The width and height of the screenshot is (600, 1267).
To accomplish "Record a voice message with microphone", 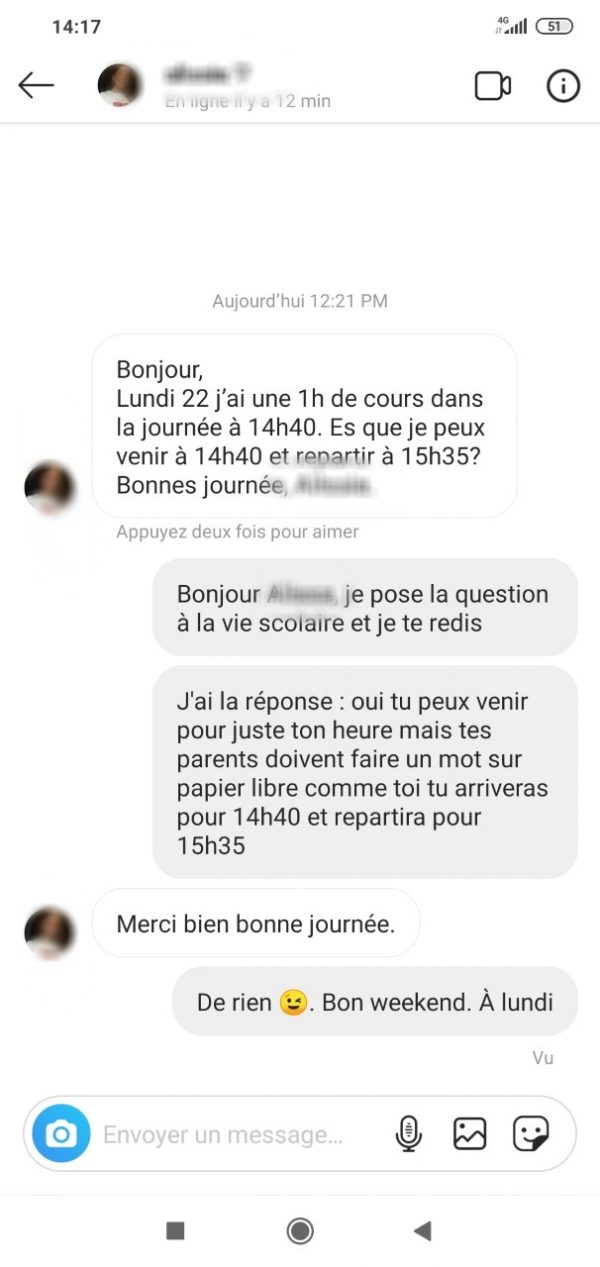I will (408, 1134).
